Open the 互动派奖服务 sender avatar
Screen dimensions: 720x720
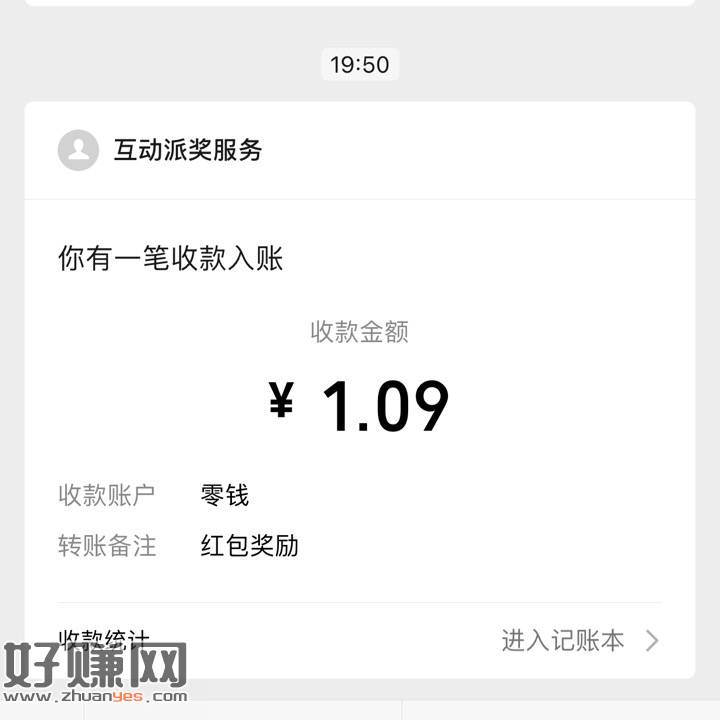point(78,150)
